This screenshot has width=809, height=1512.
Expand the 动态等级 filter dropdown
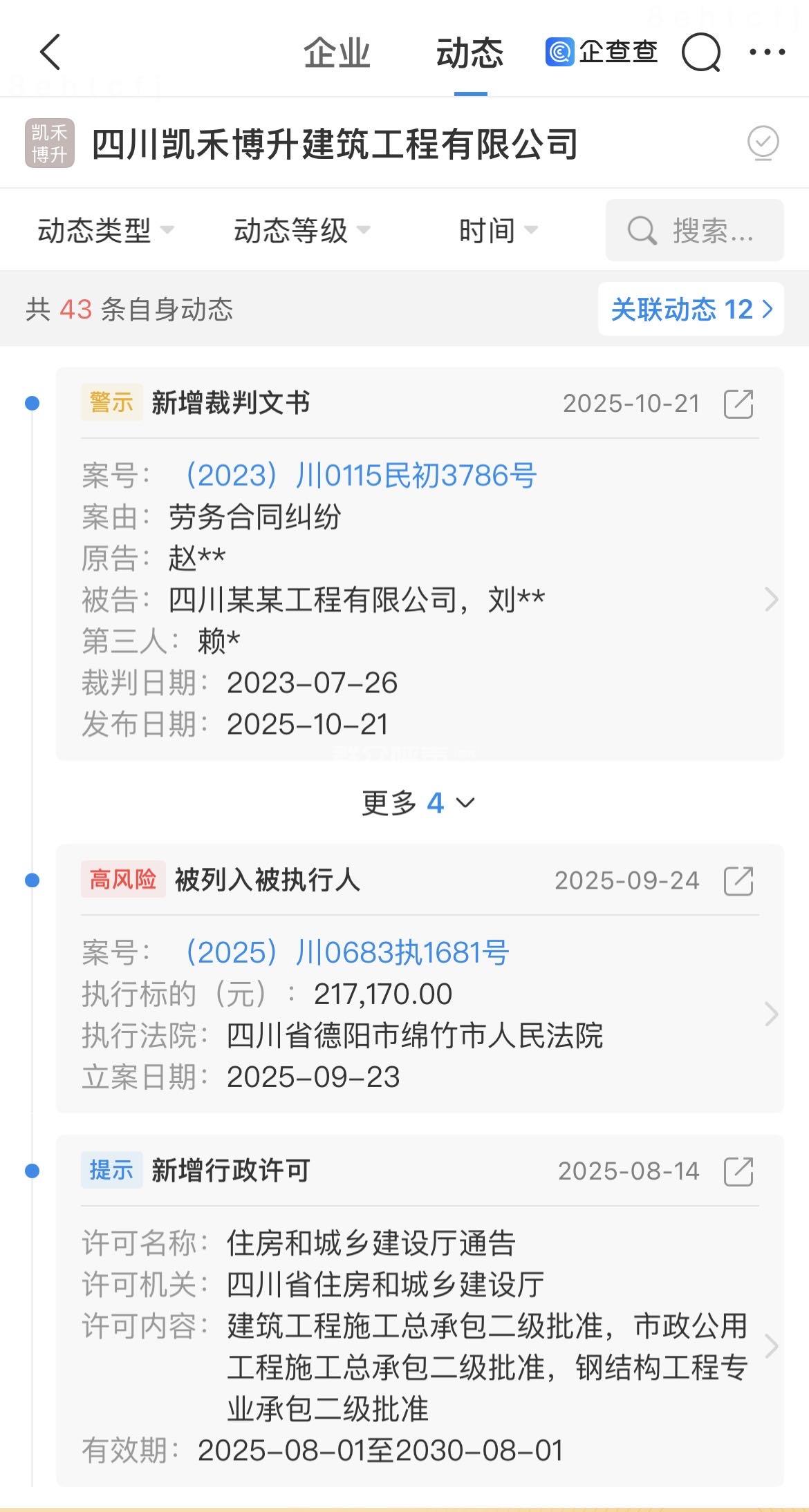[301, 230]
